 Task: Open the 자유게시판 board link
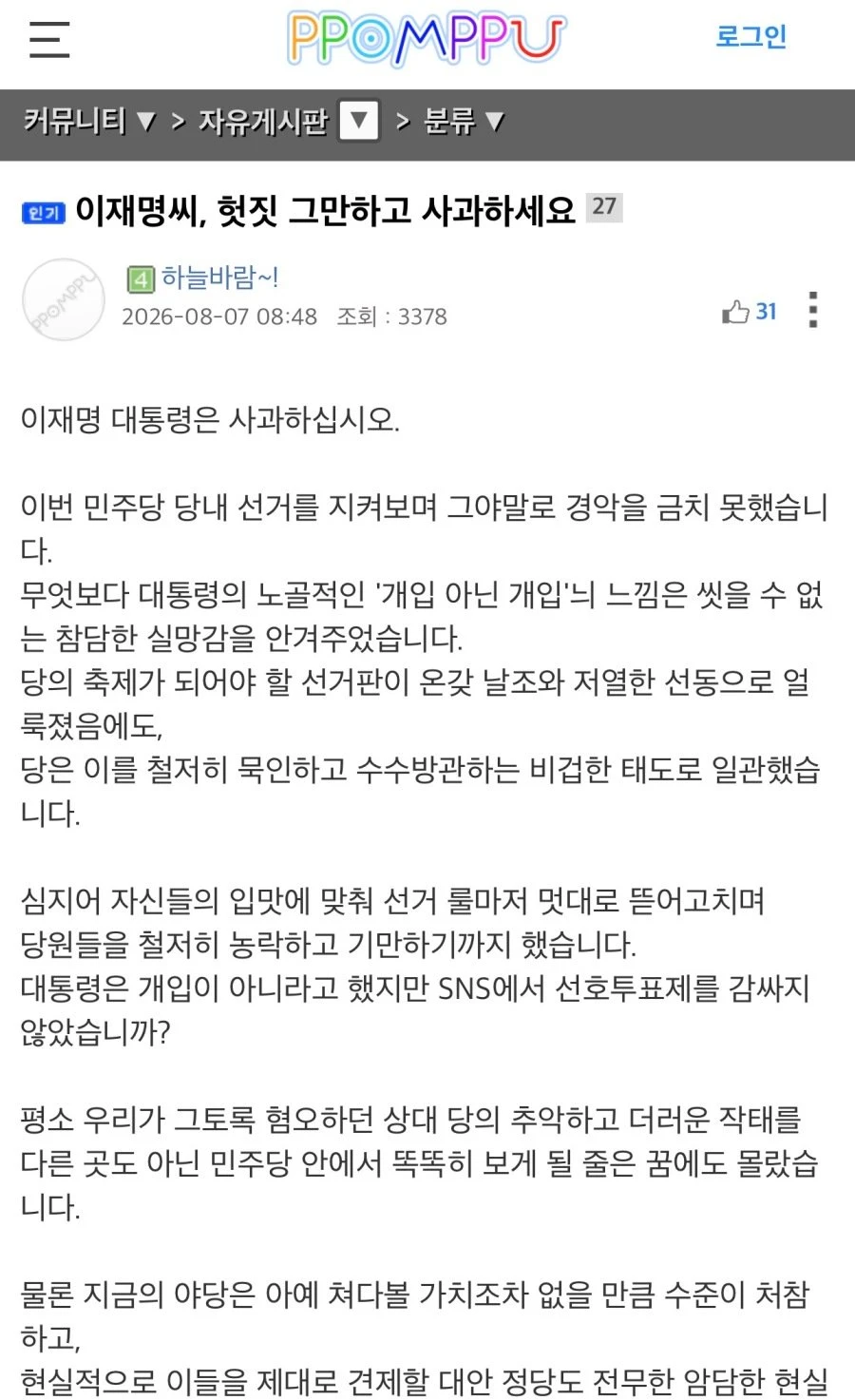click(x=262, y=121)
